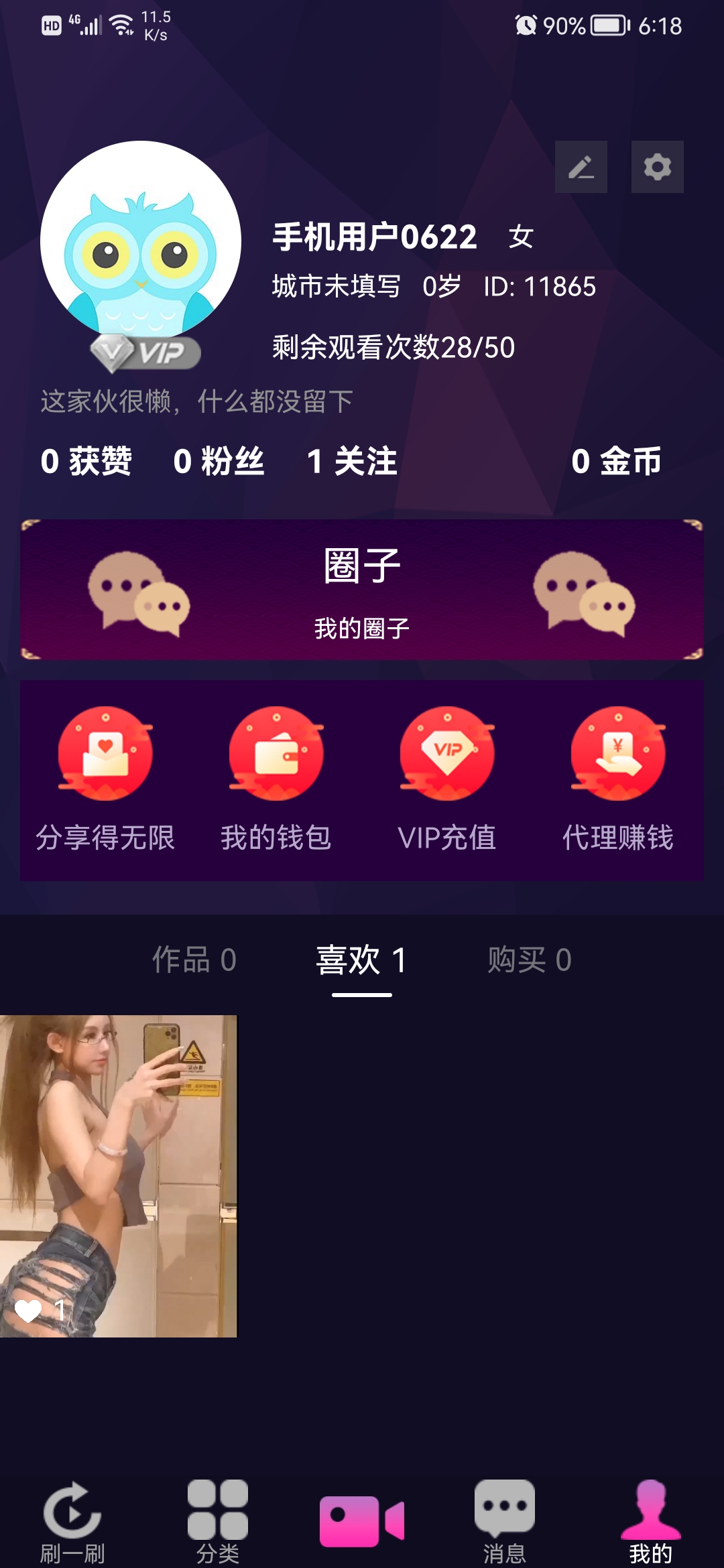Open the 关注 following list

(352, 461)
